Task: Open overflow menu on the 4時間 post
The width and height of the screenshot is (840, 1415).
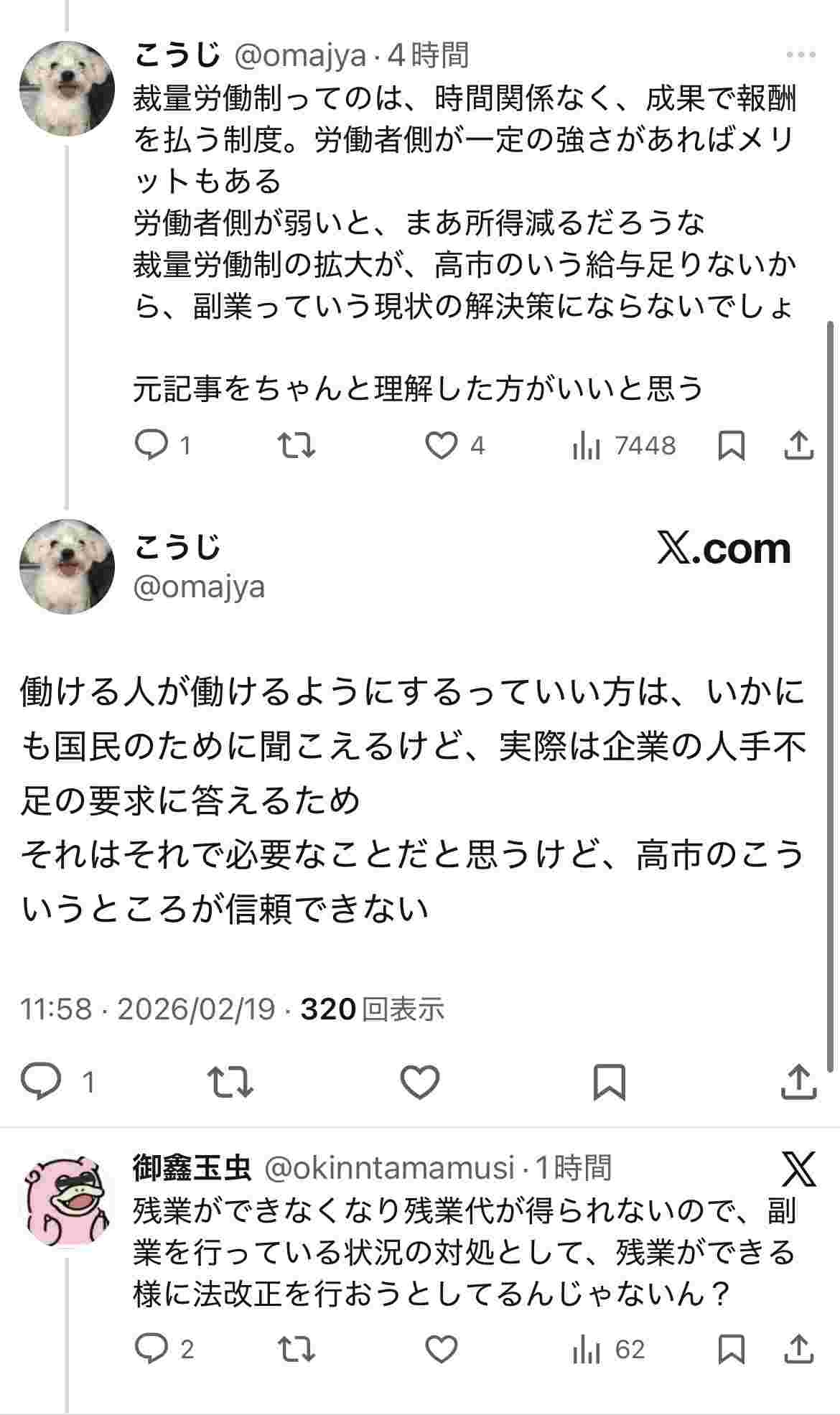Action: tap(801, 55)
